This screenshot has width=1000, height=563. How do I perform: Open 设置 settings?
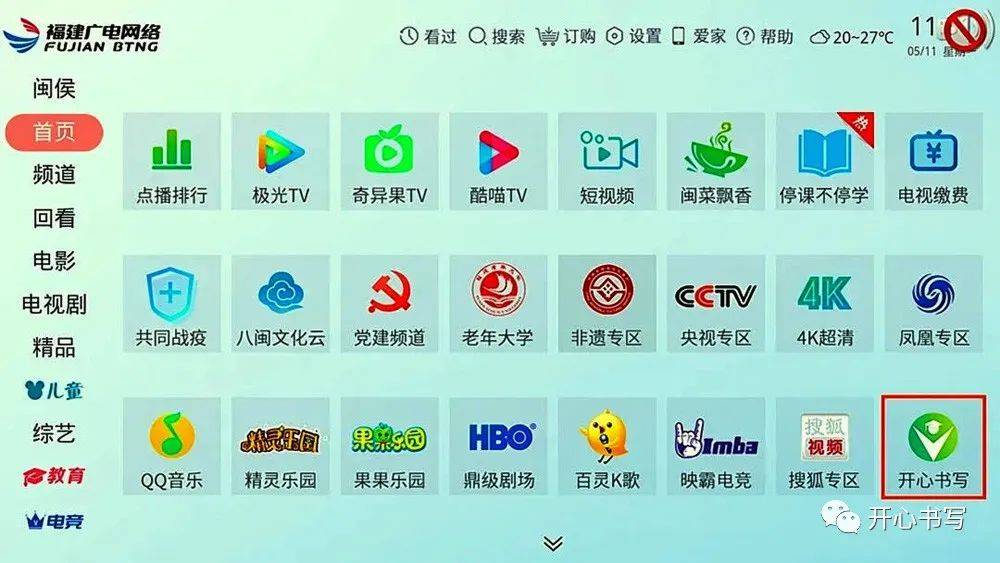tap(634, 36)
